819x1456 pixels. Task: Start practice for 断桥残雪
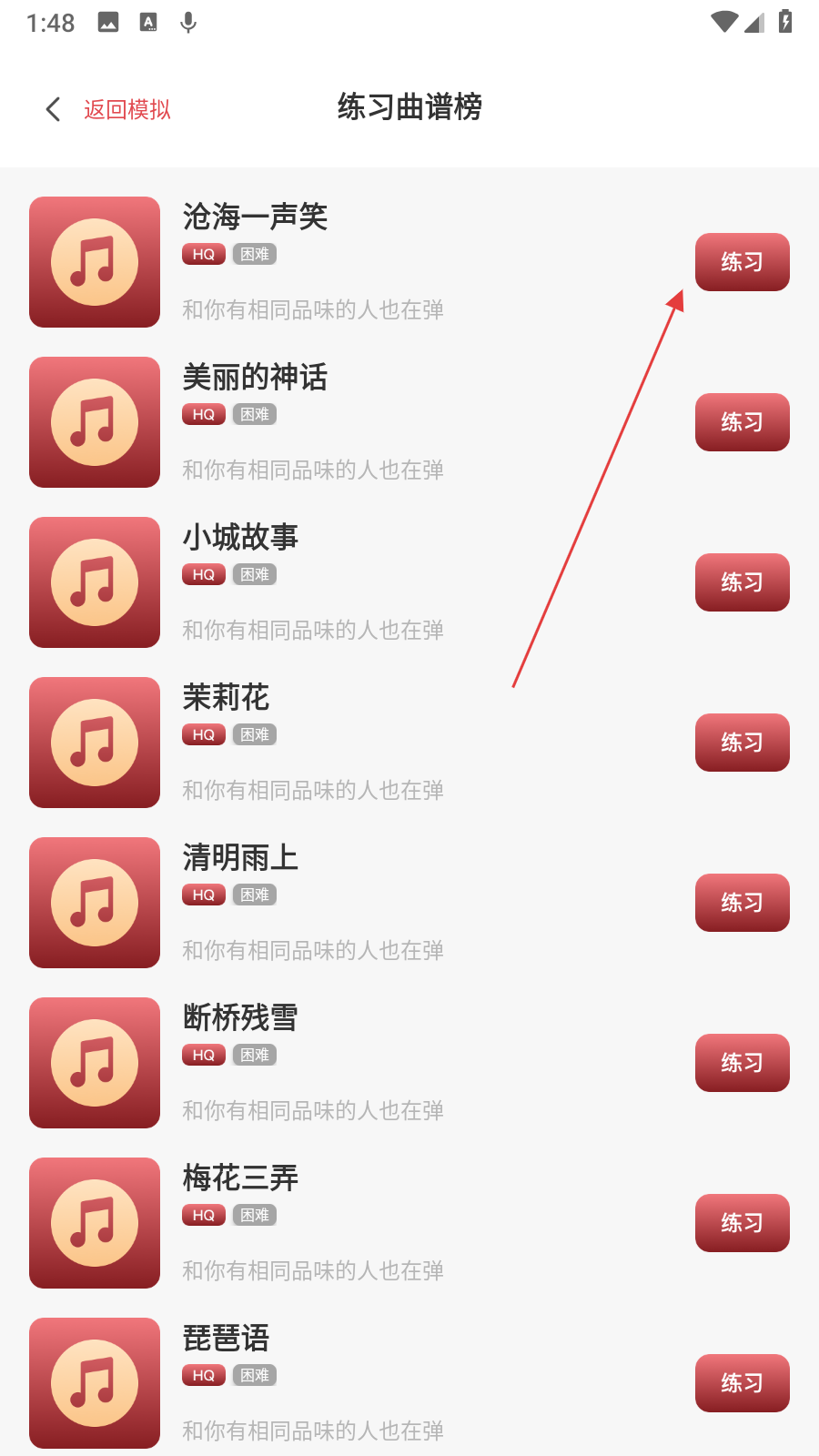(743, 1063)
